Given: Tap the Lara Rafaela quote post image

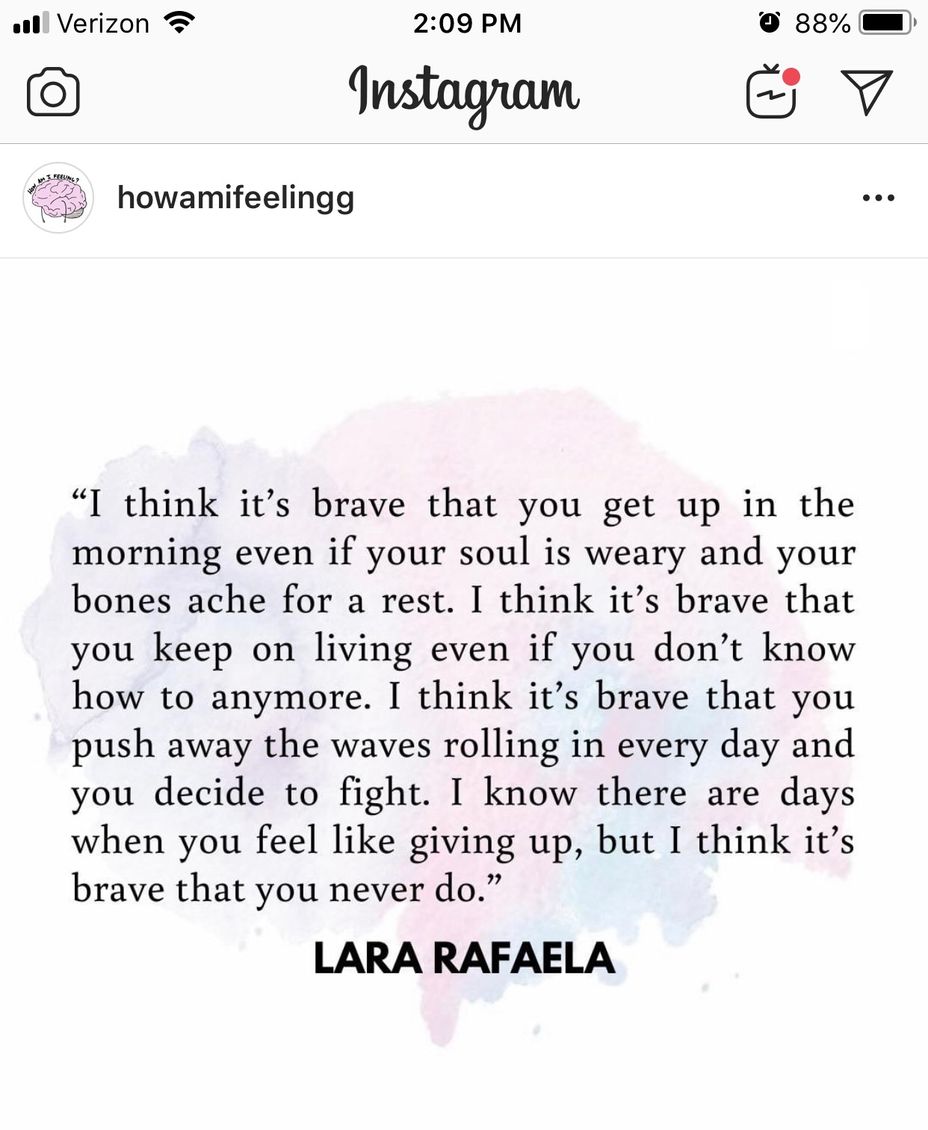Looking at the screenshot, I should click(464, 690).
